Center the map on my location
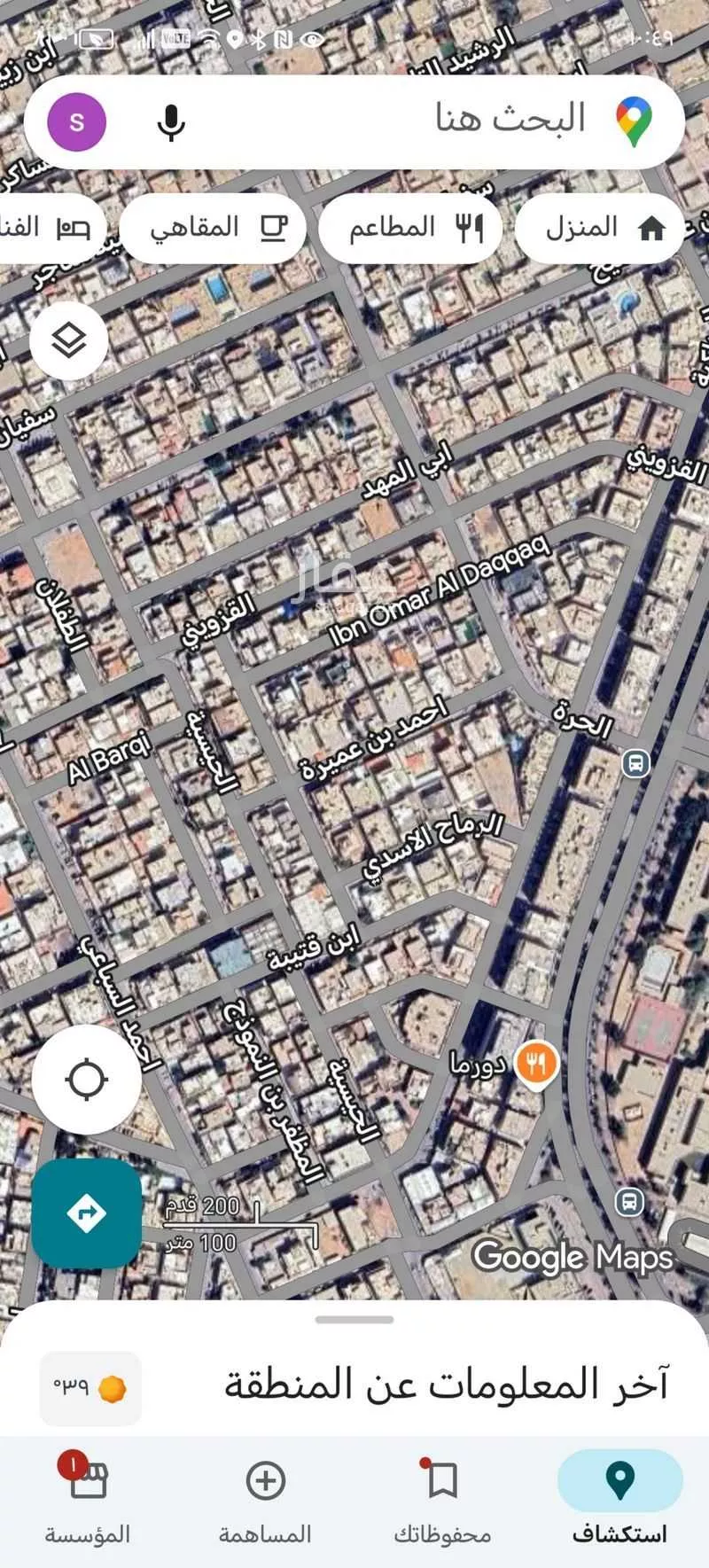The image size is (709, 1568). point(87,1080)
